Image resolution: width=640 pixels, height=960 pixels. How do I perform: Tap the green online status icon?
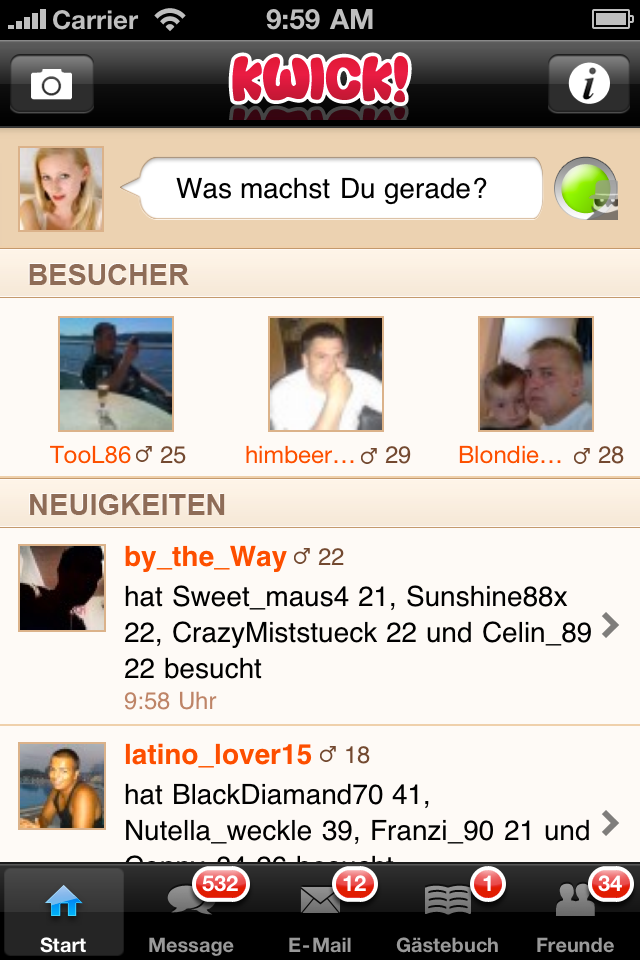[585, 188]
